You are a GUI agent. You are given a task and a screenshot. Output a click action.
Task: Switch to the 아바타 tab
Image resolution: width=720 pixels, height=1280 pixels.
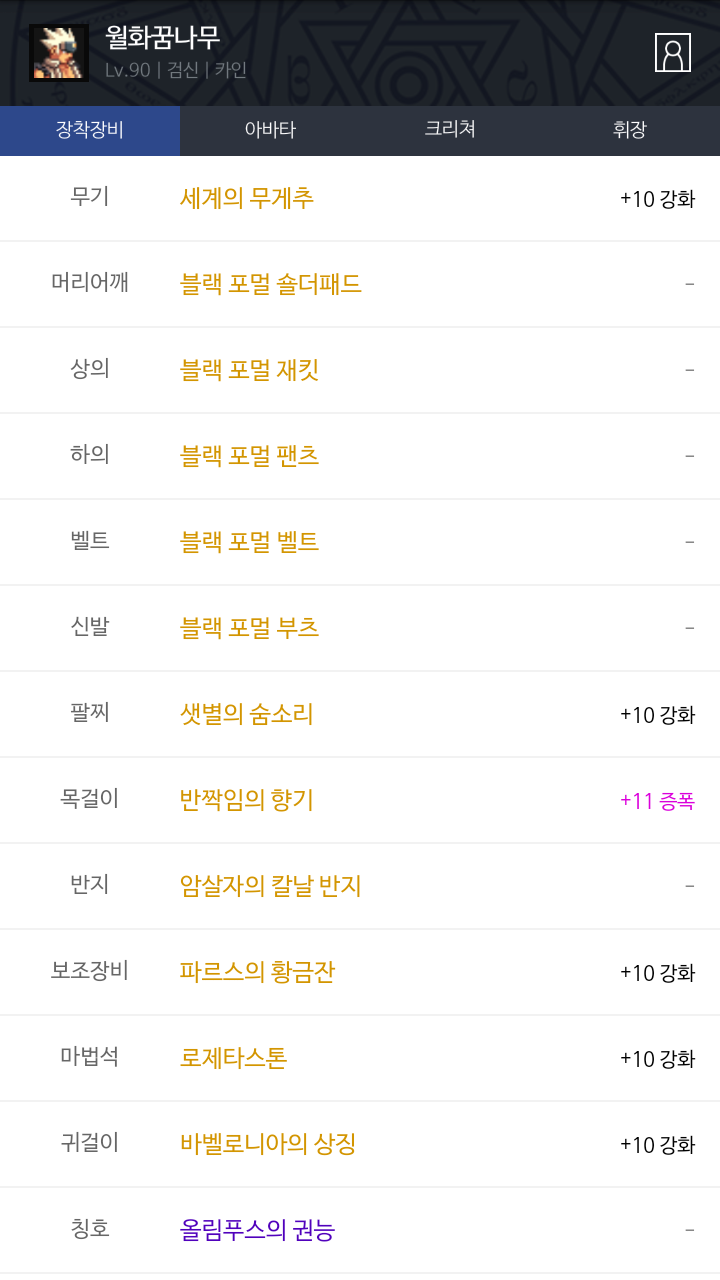pyautogui.click(x=270, y=130)
